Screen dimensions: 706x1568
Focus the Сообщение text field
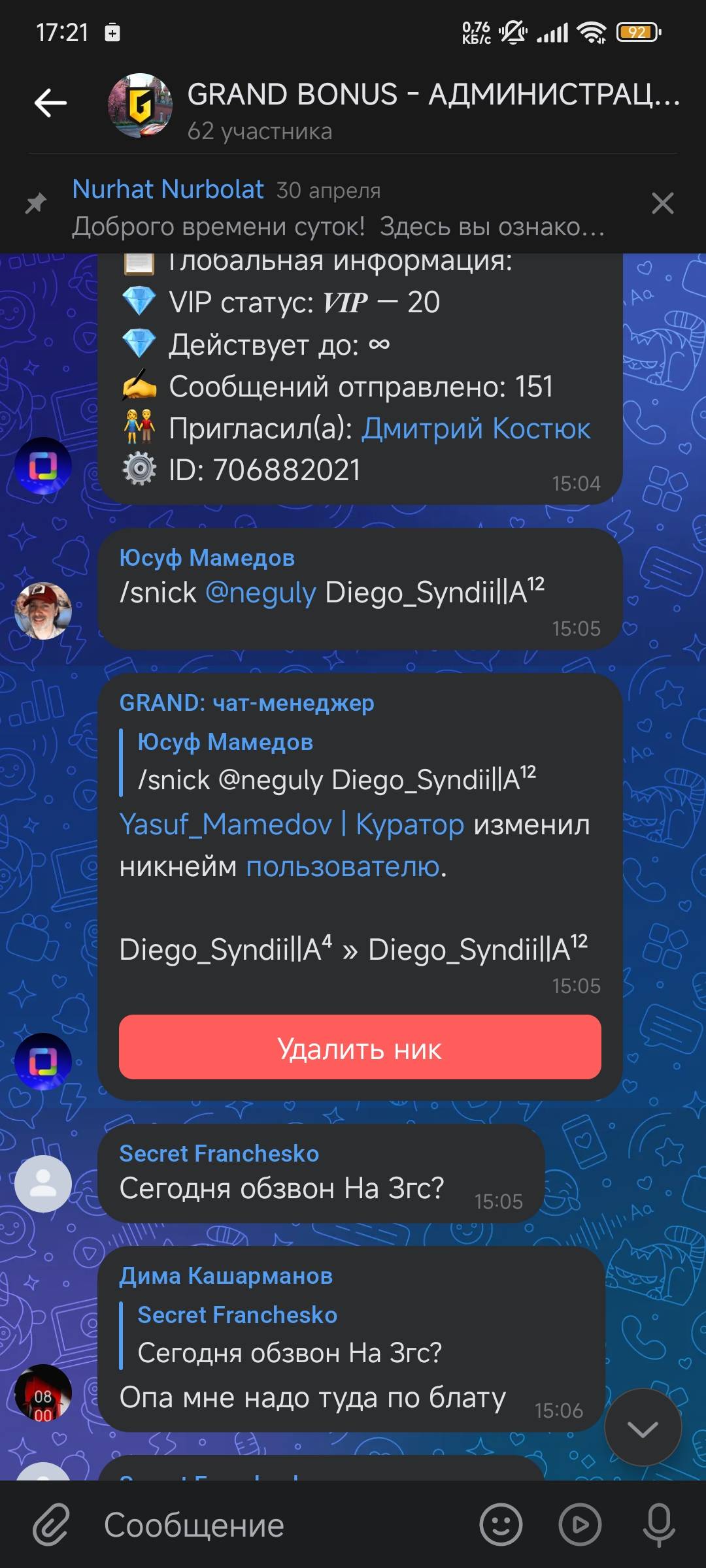(x=281, y=1526)
